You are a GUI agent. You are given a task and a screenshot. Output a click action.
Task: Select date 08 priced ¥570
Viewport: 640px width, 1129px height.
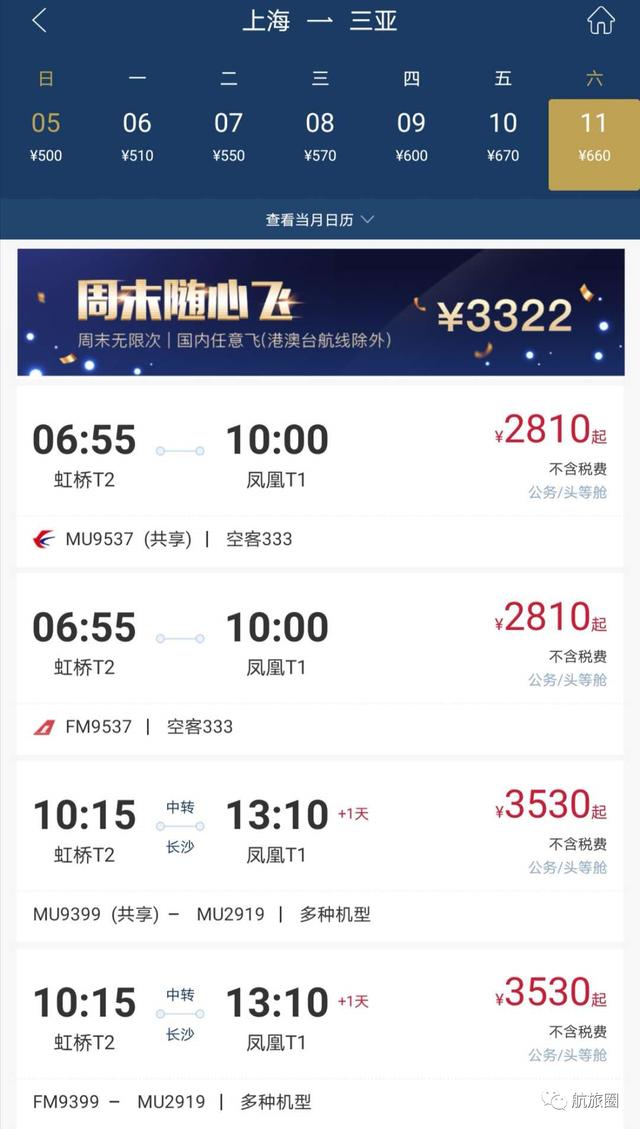tap(320, 136)
